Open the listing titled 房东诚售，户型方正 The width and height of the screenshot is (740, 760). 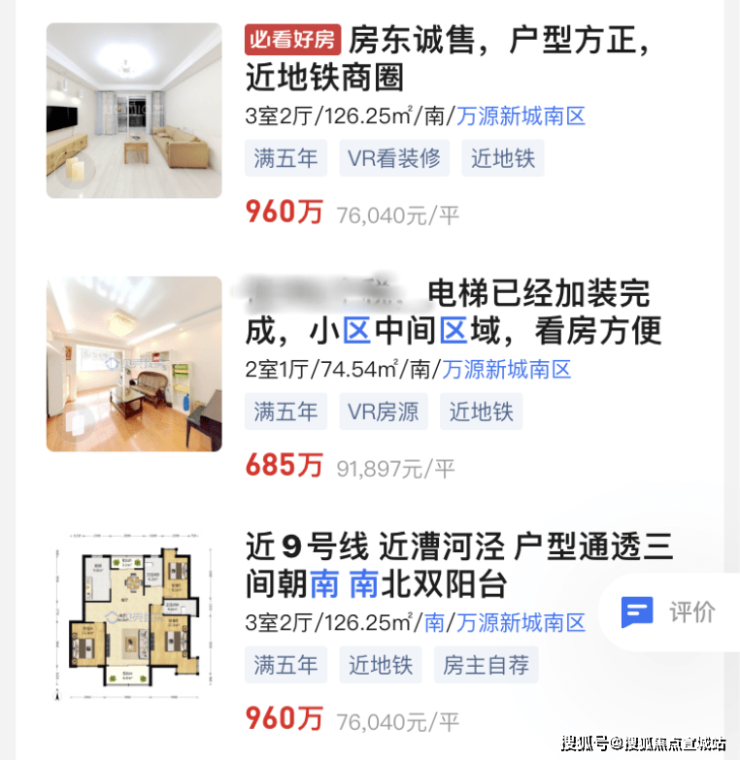452,58
